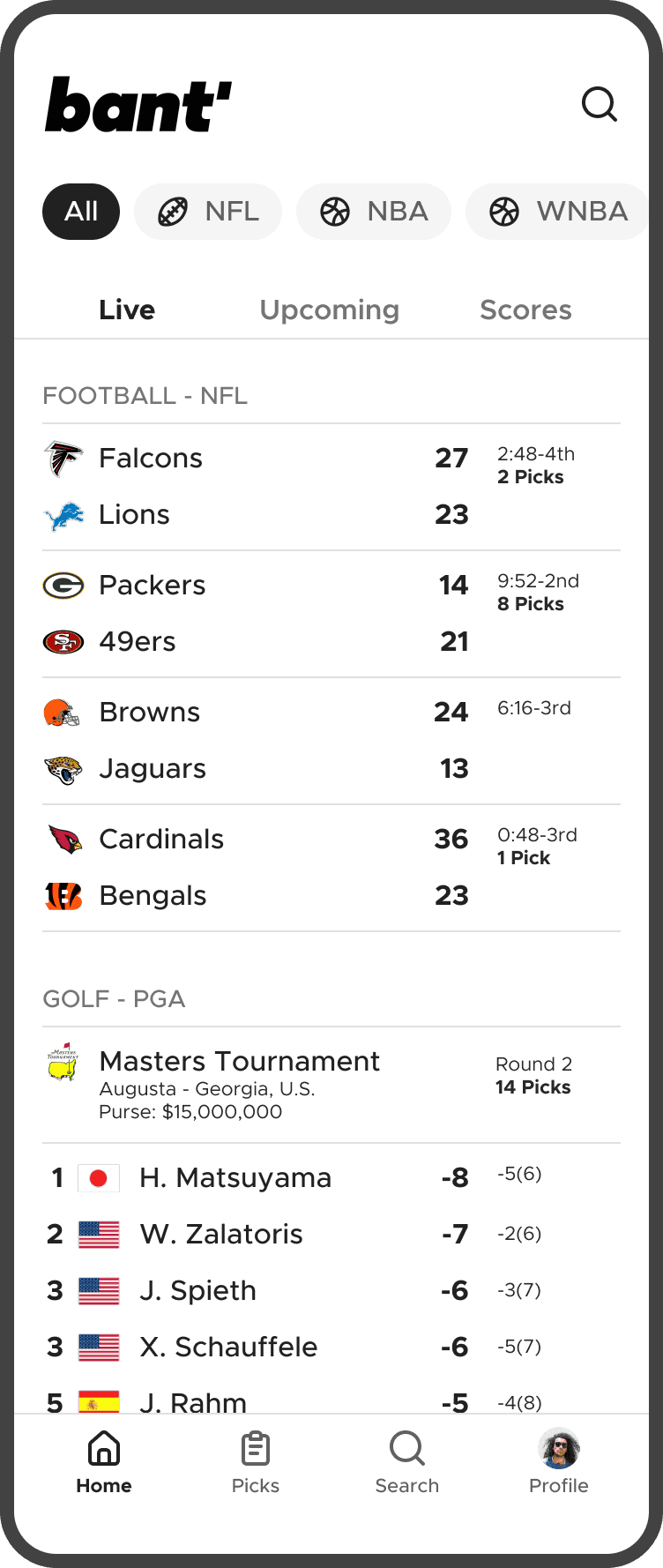663x1568 pixels.
Task: Open J. Spieth's leaderboard row
Action: pyautogui.click(x=331, y=1290)
